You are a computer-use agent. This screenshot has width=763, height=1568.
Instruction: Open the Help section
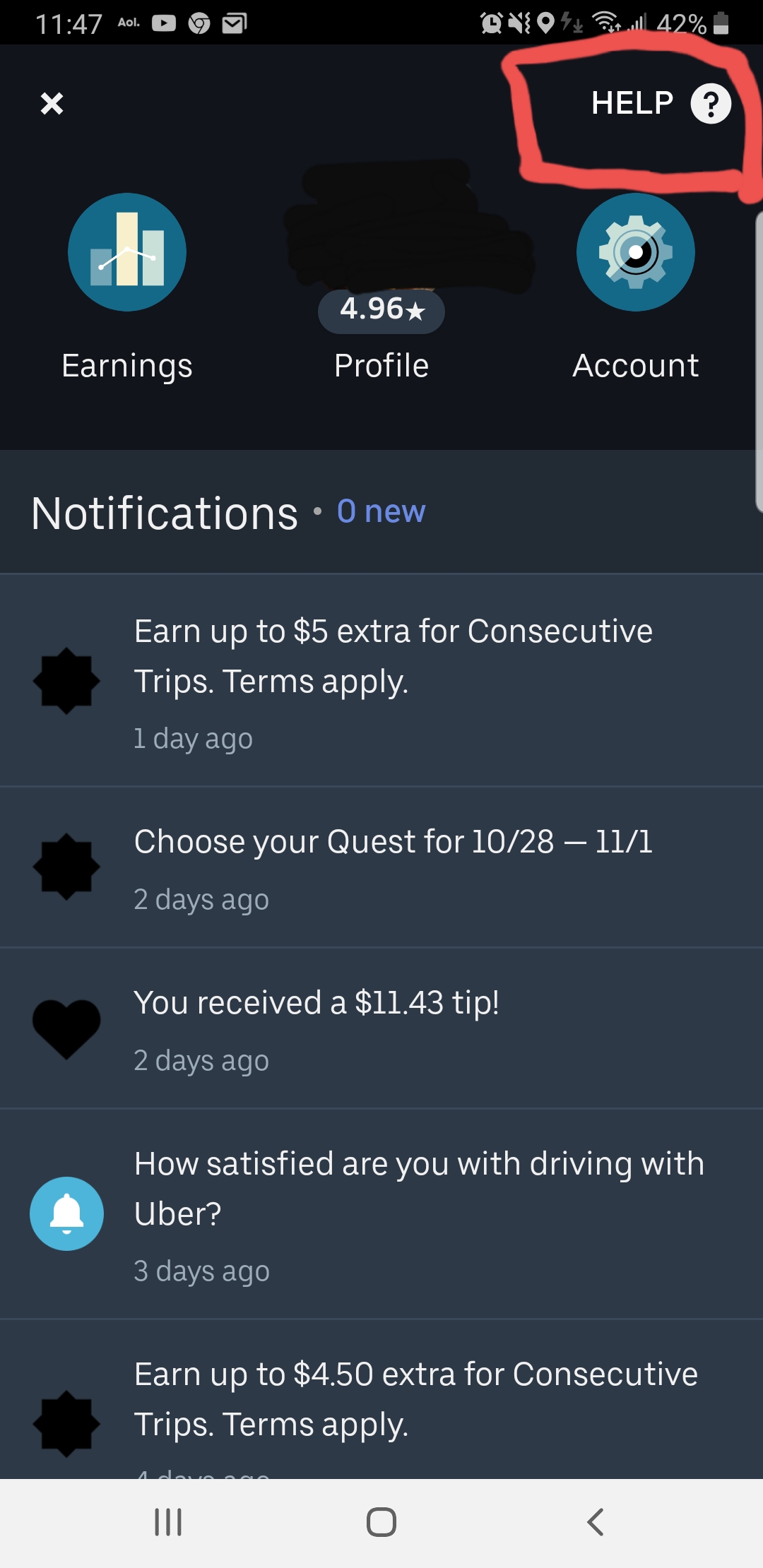[x=660, y=104]
